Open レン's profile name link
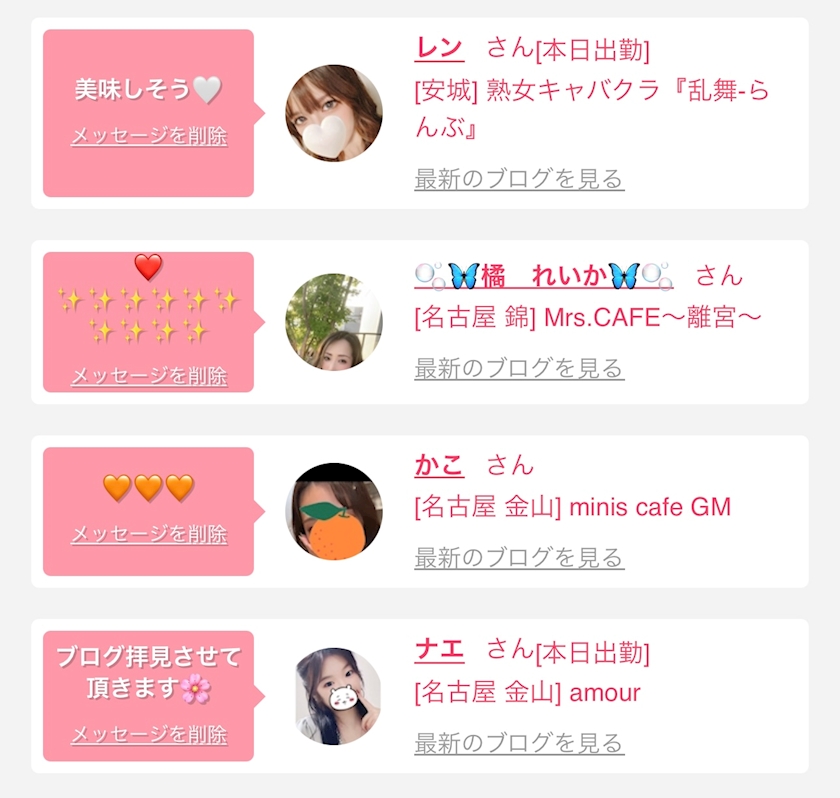The height and width of the screenshot is (798, 840). coord(438,48)
